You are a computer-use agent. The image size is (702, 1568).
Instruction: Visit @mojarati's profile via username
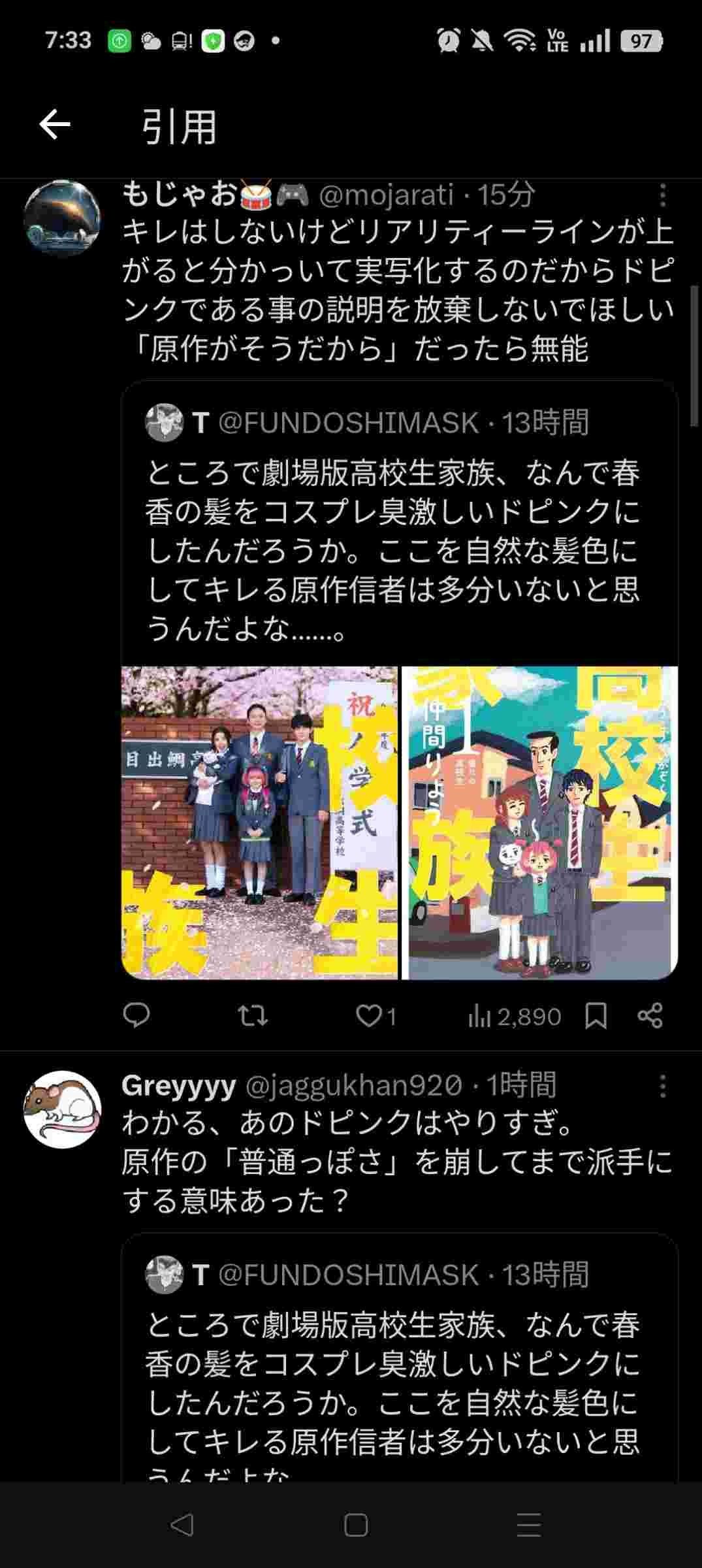click(x=386, y=195)
